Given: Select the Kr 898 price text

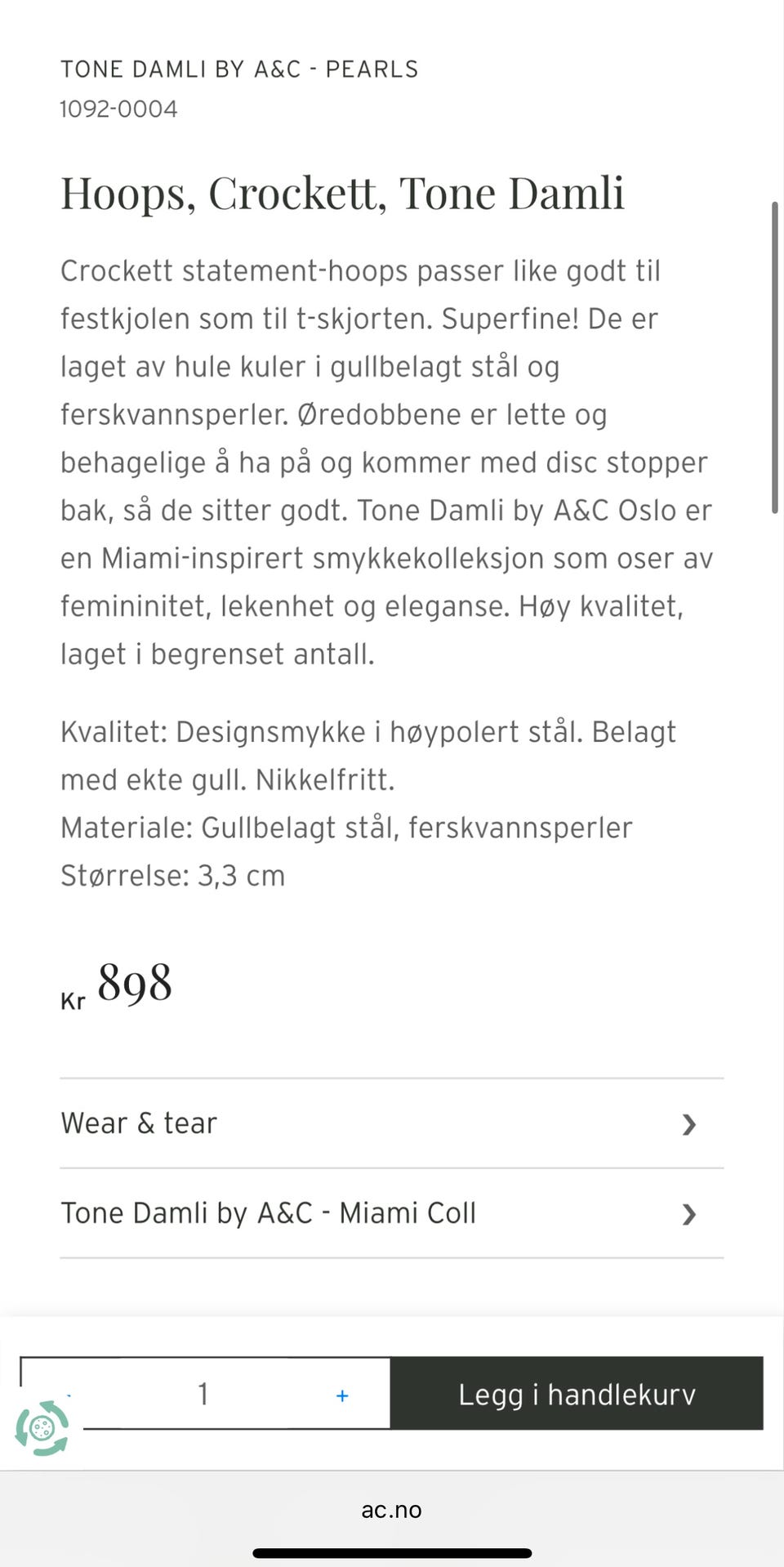Looking at the screenshot, I should (x=116, y=986).
